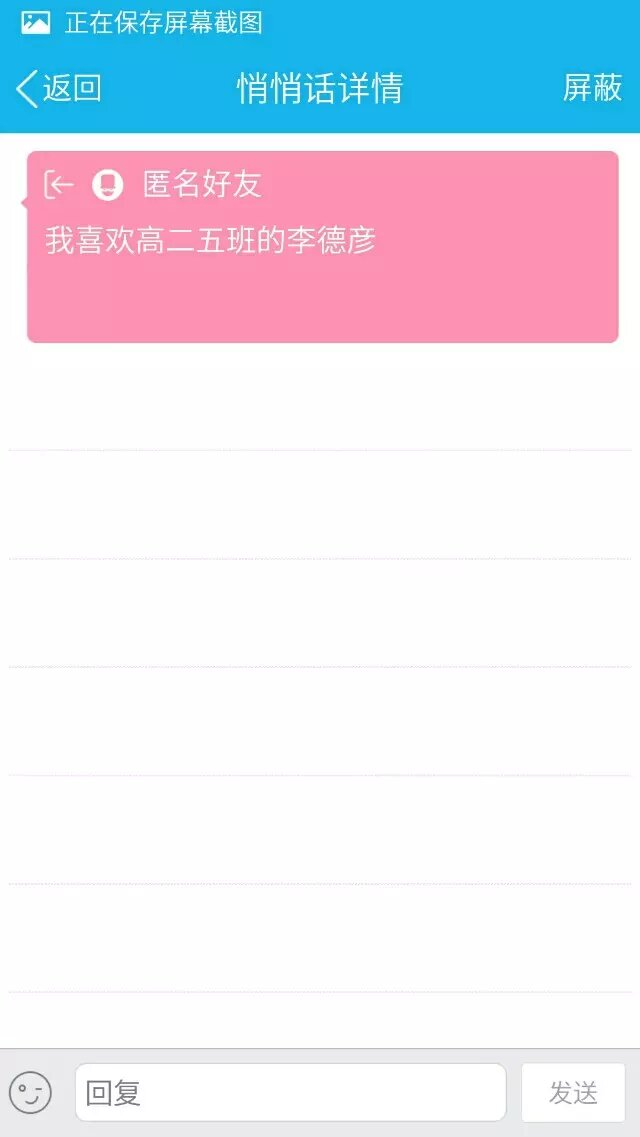Send the reply with 发送 button
640x1137 pixels.
(x=573, y=1092)
